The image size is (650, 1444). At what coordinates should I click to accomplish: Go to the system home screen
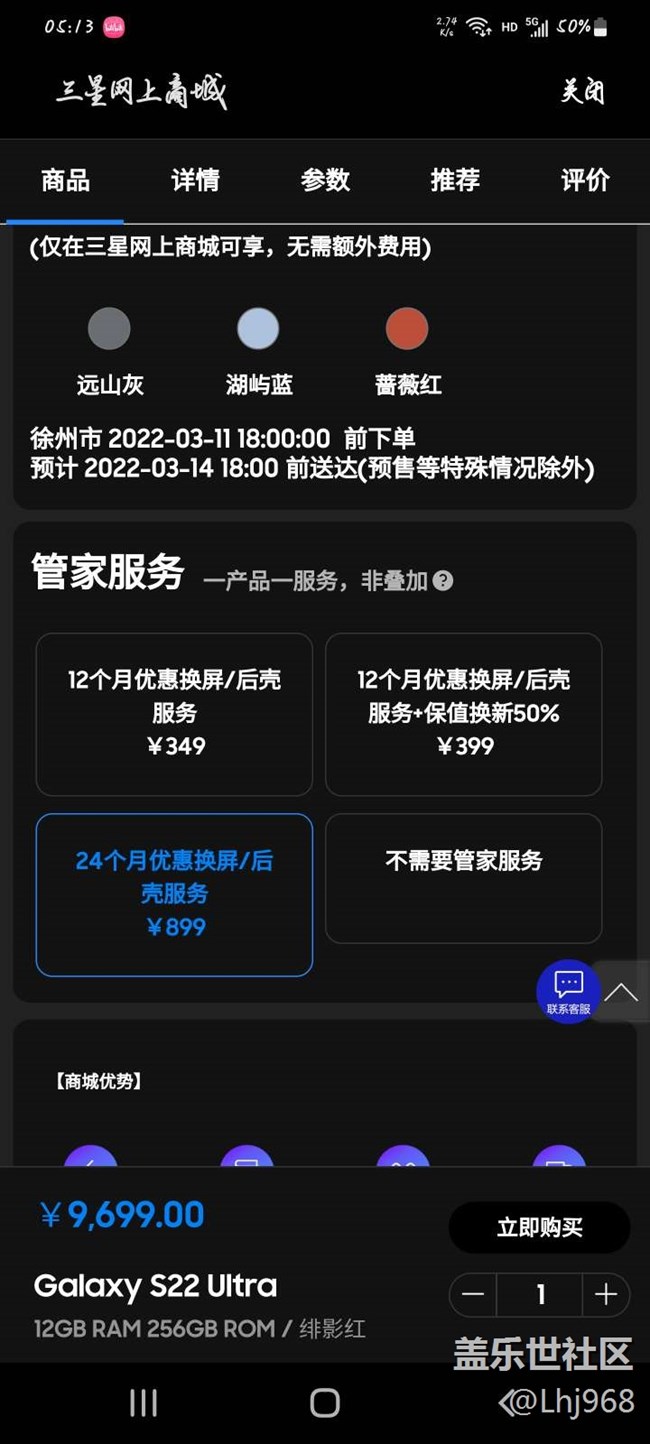point(325,1403)
